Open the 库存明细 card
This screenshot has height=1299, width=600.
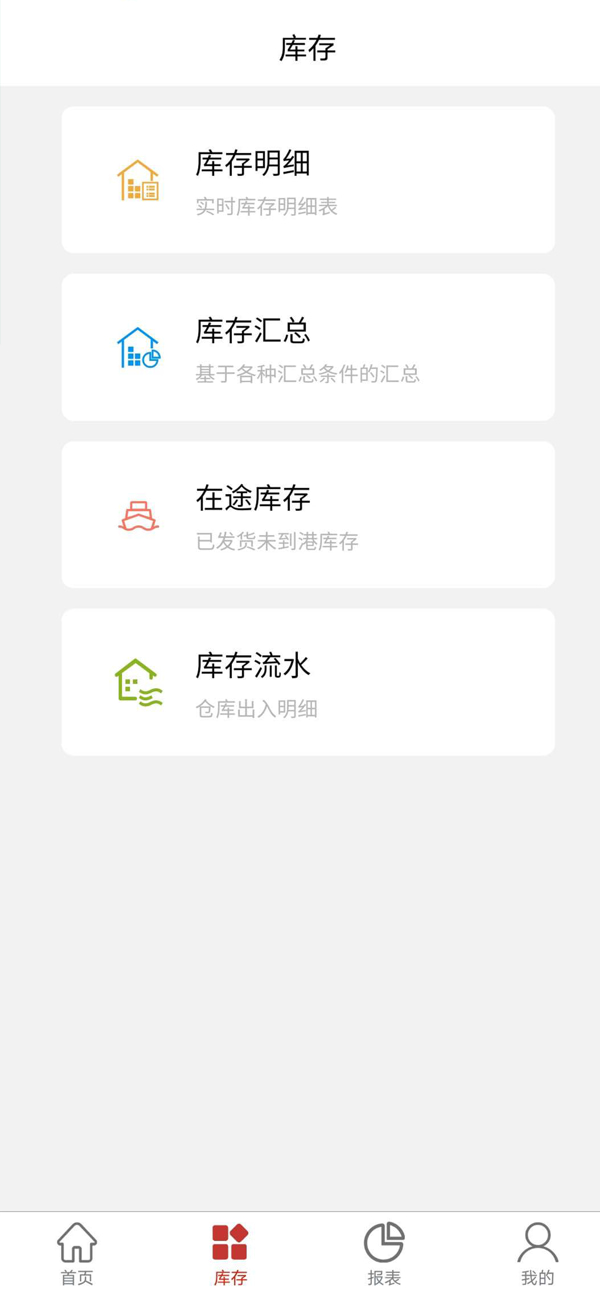pyautogui.click(x=308, y=180)
